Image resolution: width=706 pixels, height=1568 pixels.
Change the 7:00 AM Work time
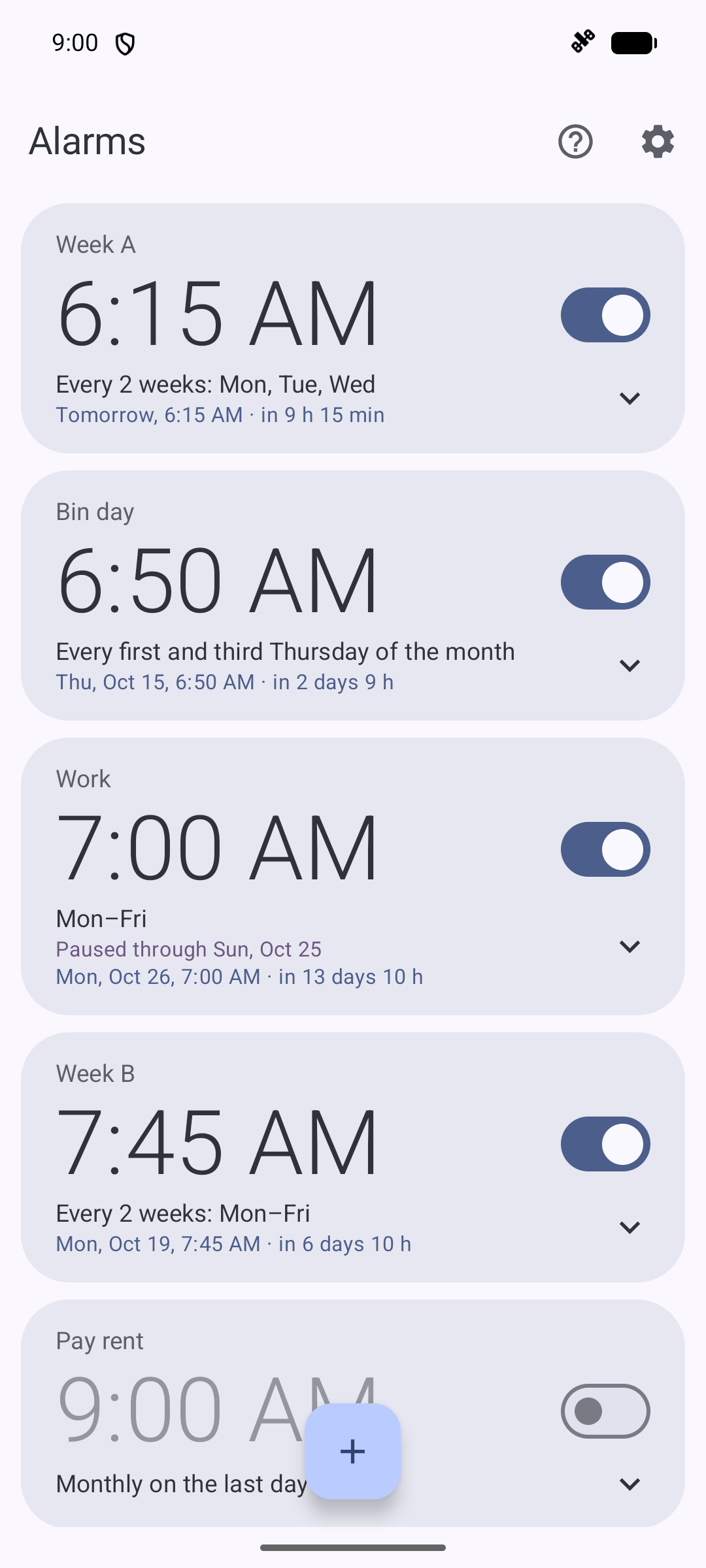(217, 847)
